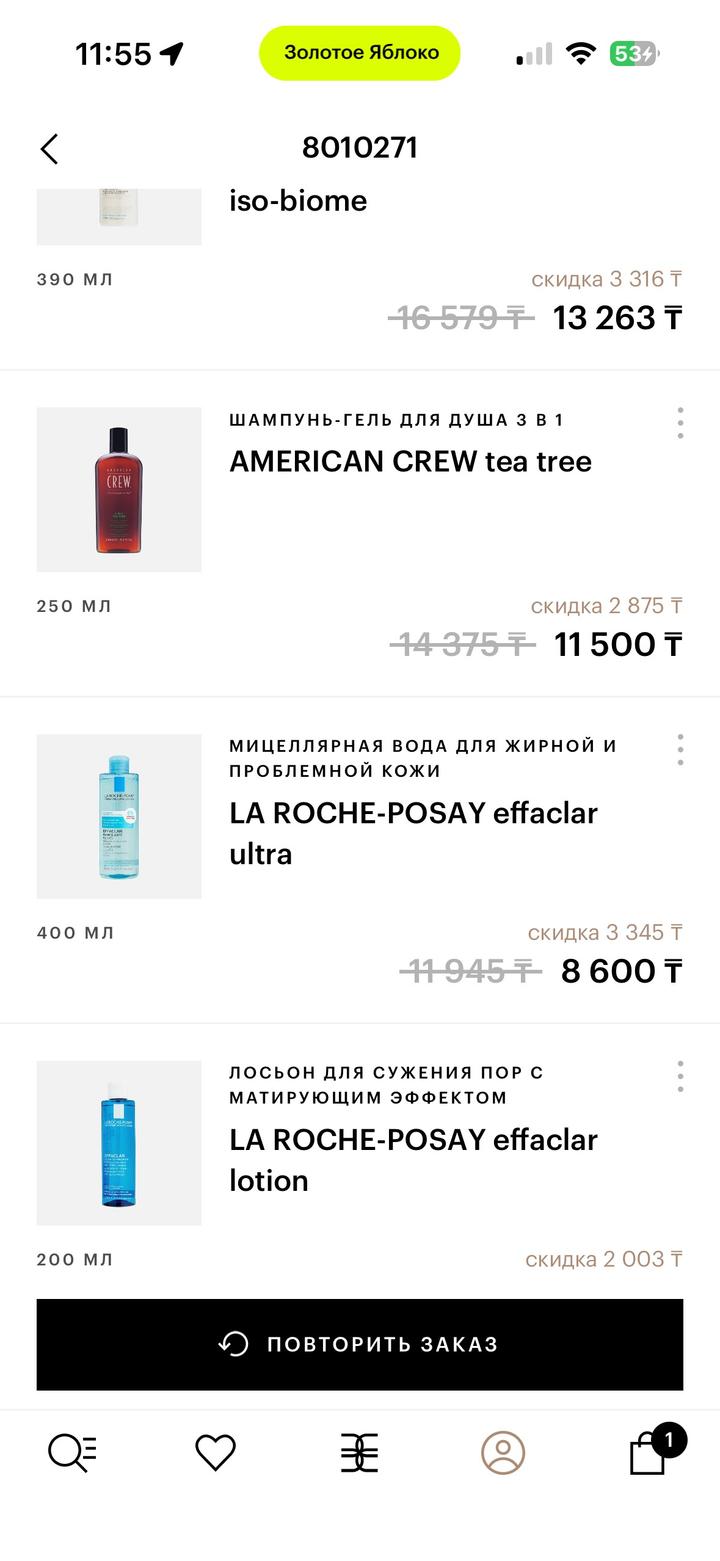720x1561 pixels.
Task: Open the AMERICAN CREW tea tree product
Action: click(x=410, y=462)
